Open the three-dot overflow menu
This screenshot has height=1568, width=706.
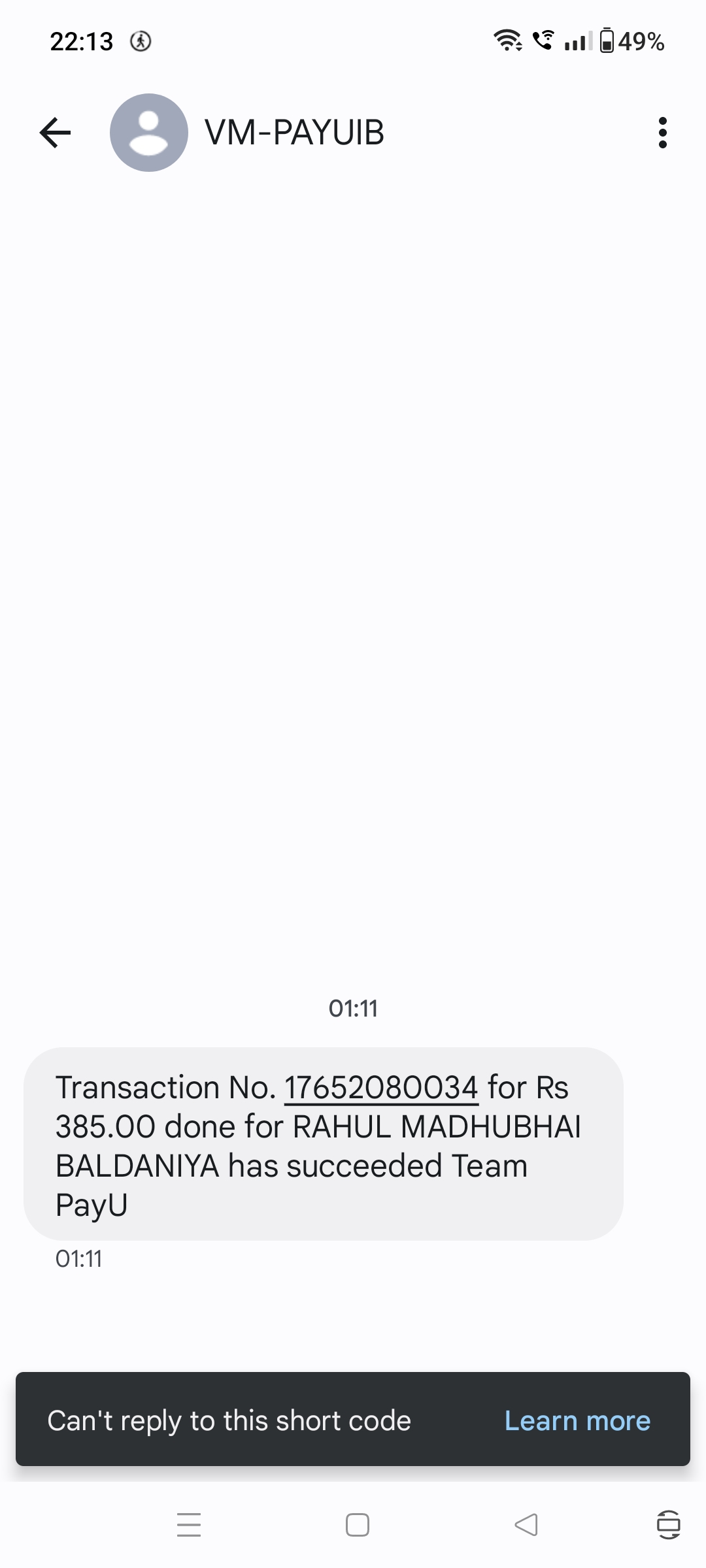pyautogui.click(x=662, y=133)
